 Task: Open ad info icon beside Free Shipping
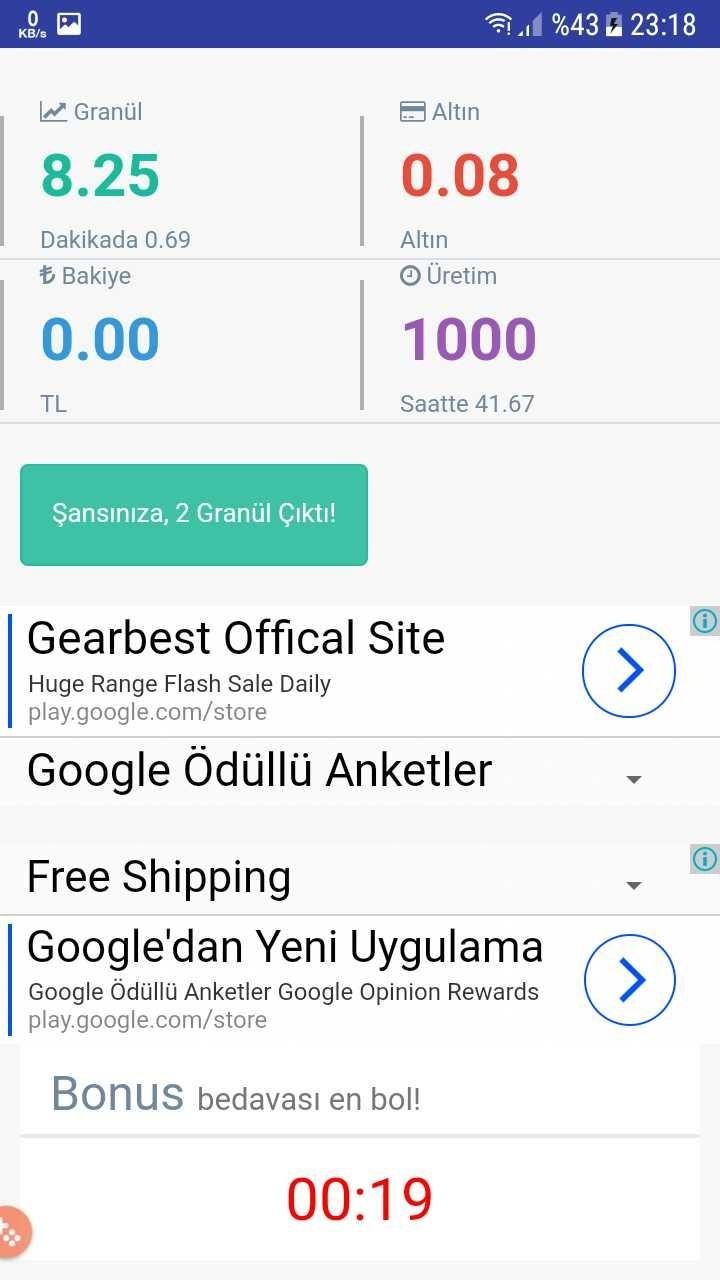coord(705,859)
